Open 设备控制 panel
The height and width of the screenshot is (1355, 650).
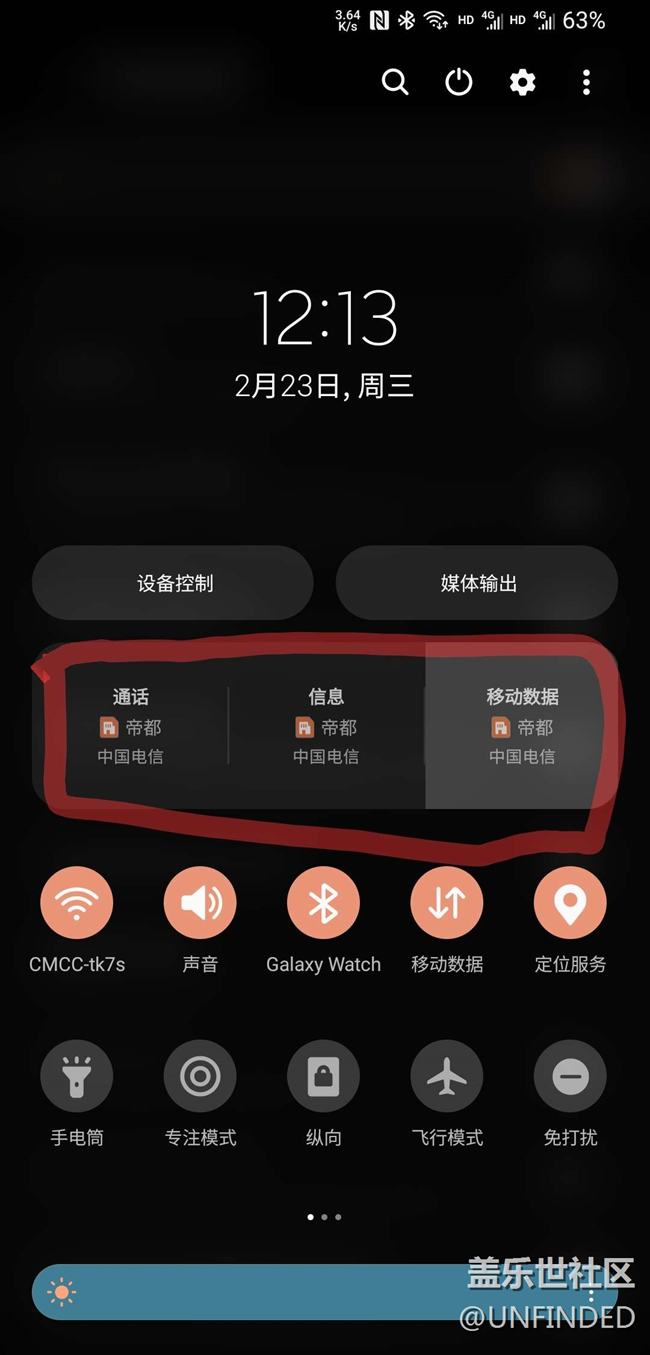(x=174, y=583)
